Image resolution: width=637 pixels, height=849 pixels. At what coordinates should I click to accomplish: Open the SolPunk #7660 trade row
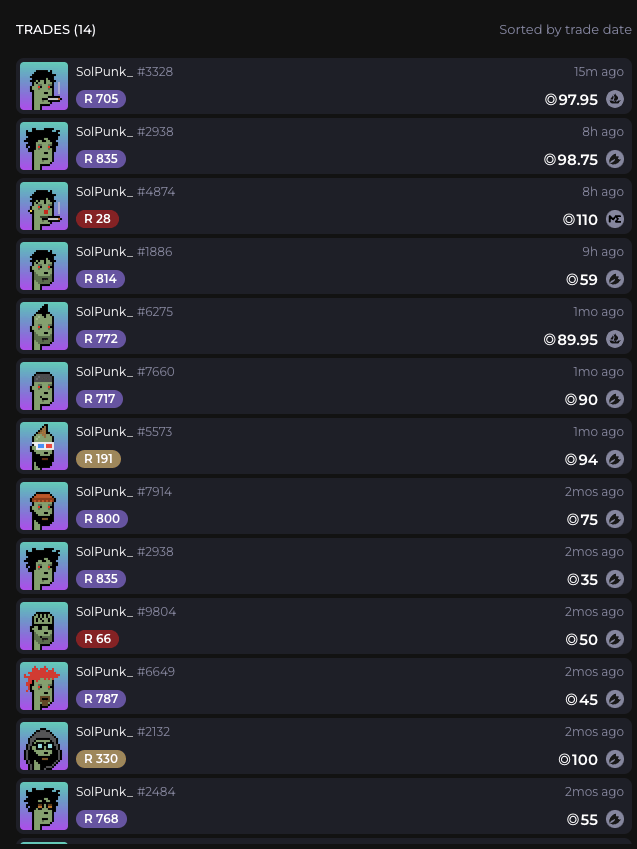(x=324, y=386)
